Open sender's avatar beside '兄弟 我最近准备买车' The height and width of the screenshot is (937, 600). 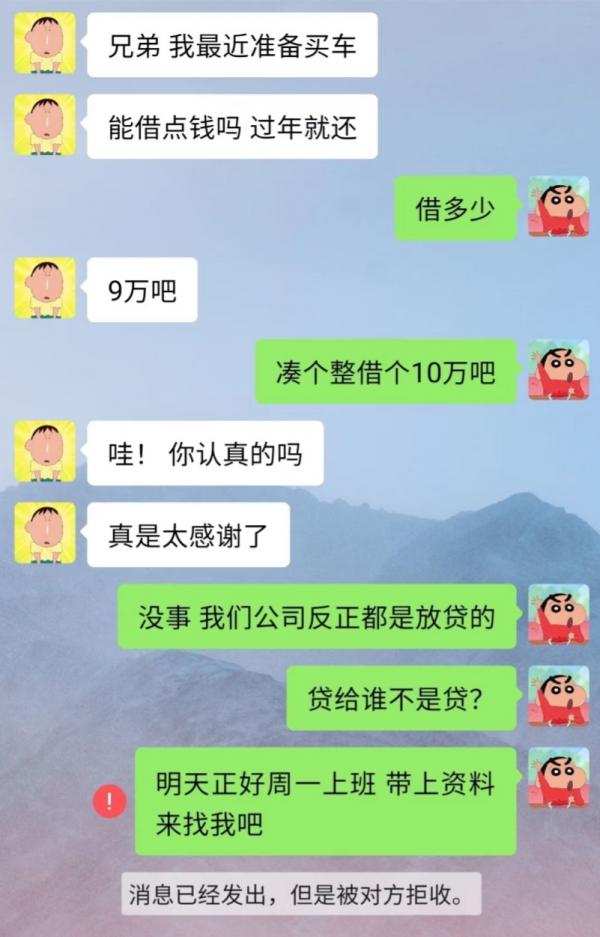pyautogui.click(x=44, y=44)
